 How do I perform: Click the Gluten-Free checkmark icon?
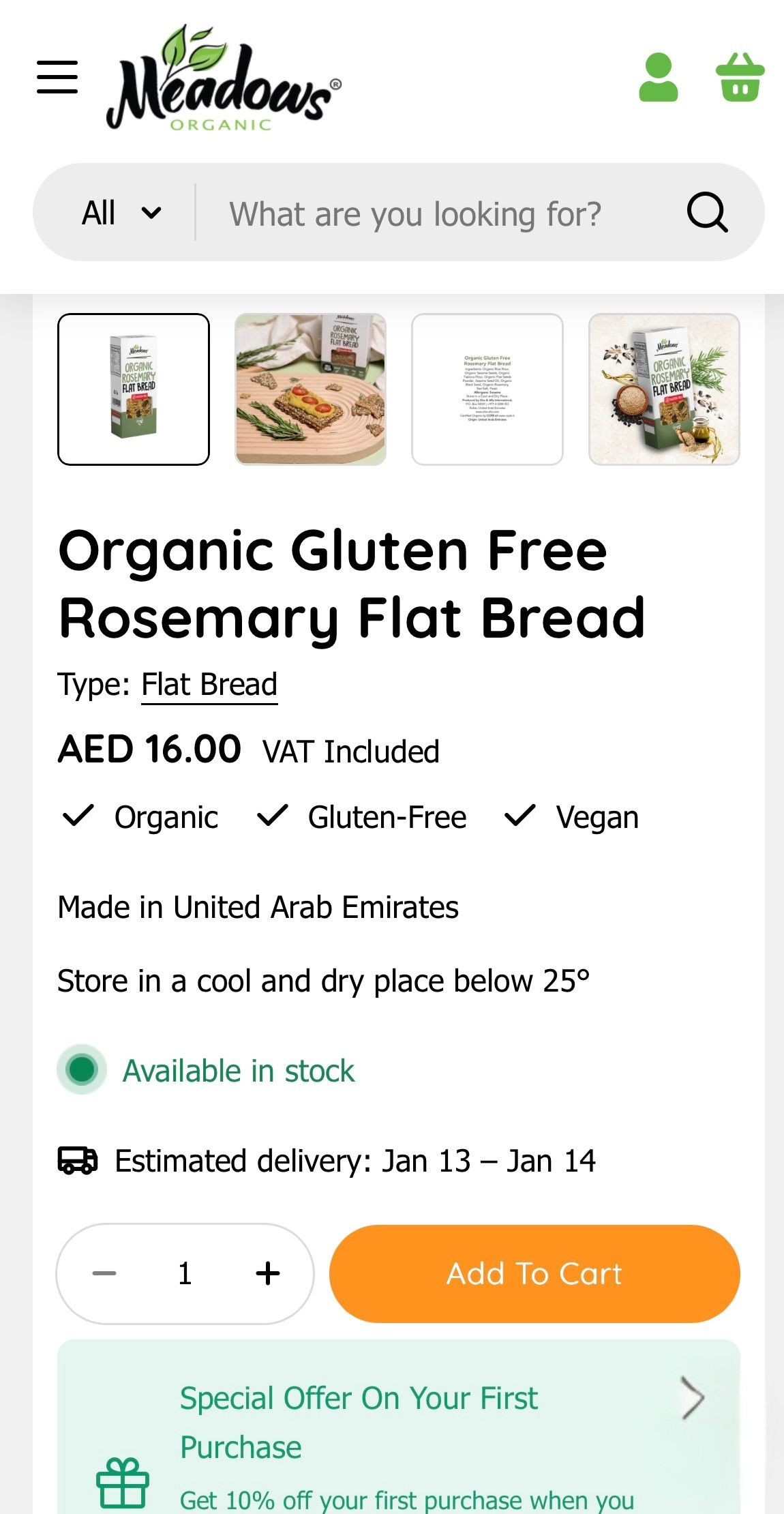272,816
